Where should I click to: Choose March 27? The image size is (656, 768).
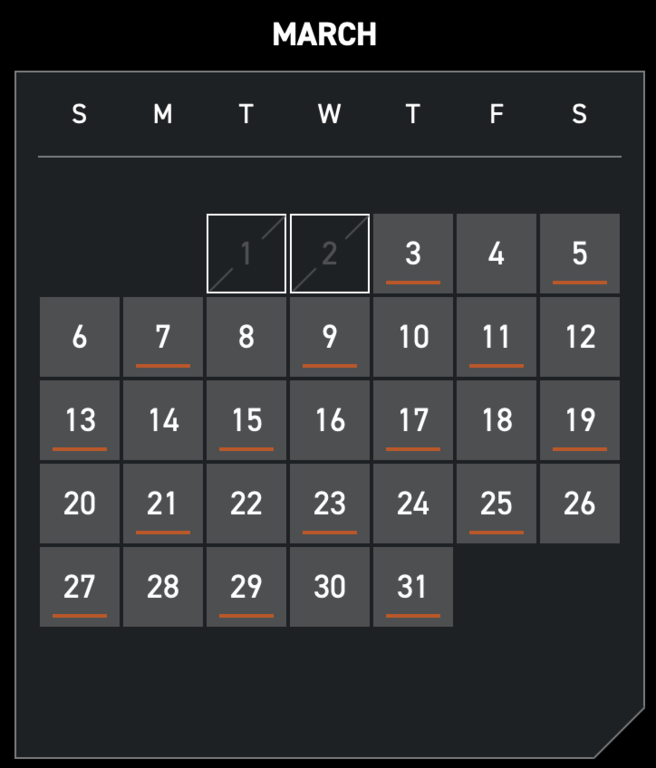click(x=80, y=587)
